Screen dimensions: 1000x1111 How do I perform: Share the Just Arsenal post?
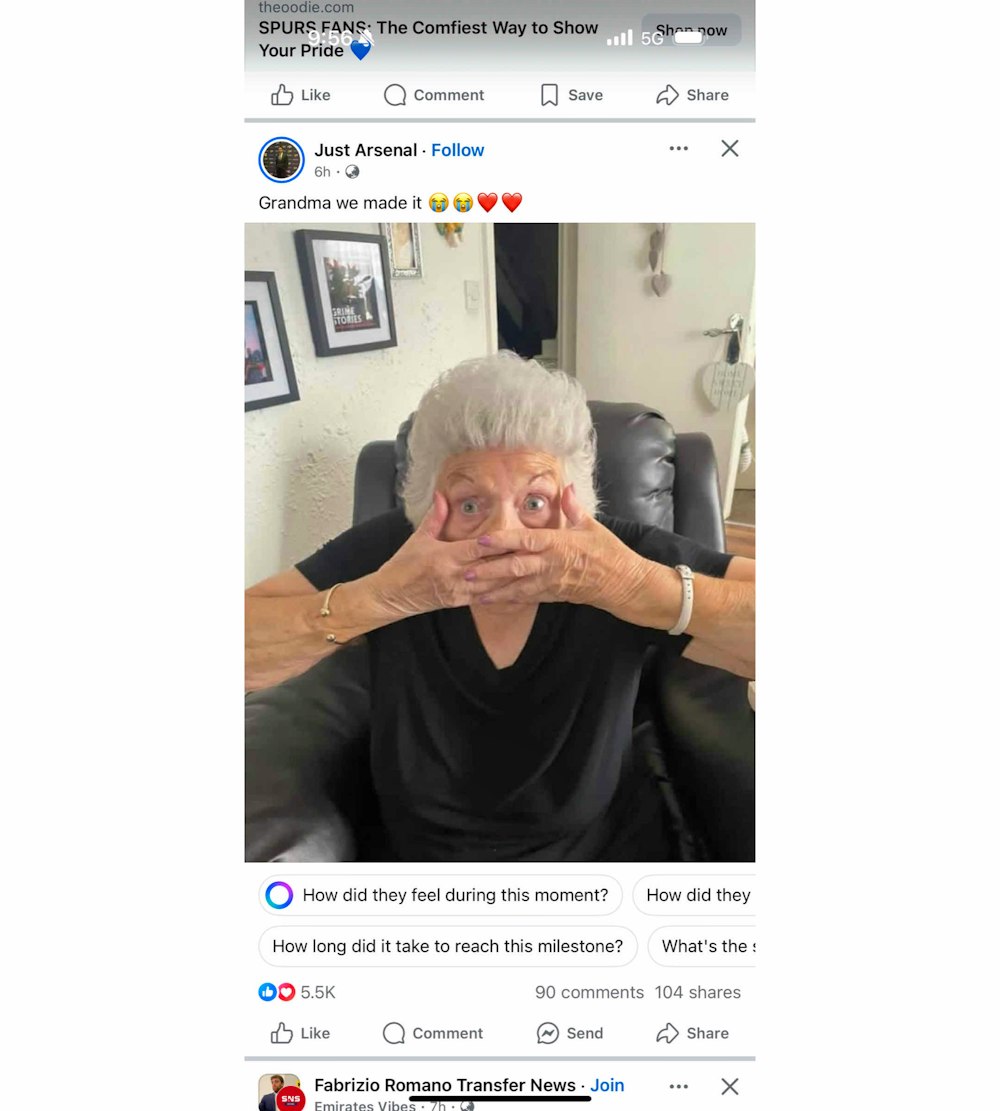coord(692,1033)
